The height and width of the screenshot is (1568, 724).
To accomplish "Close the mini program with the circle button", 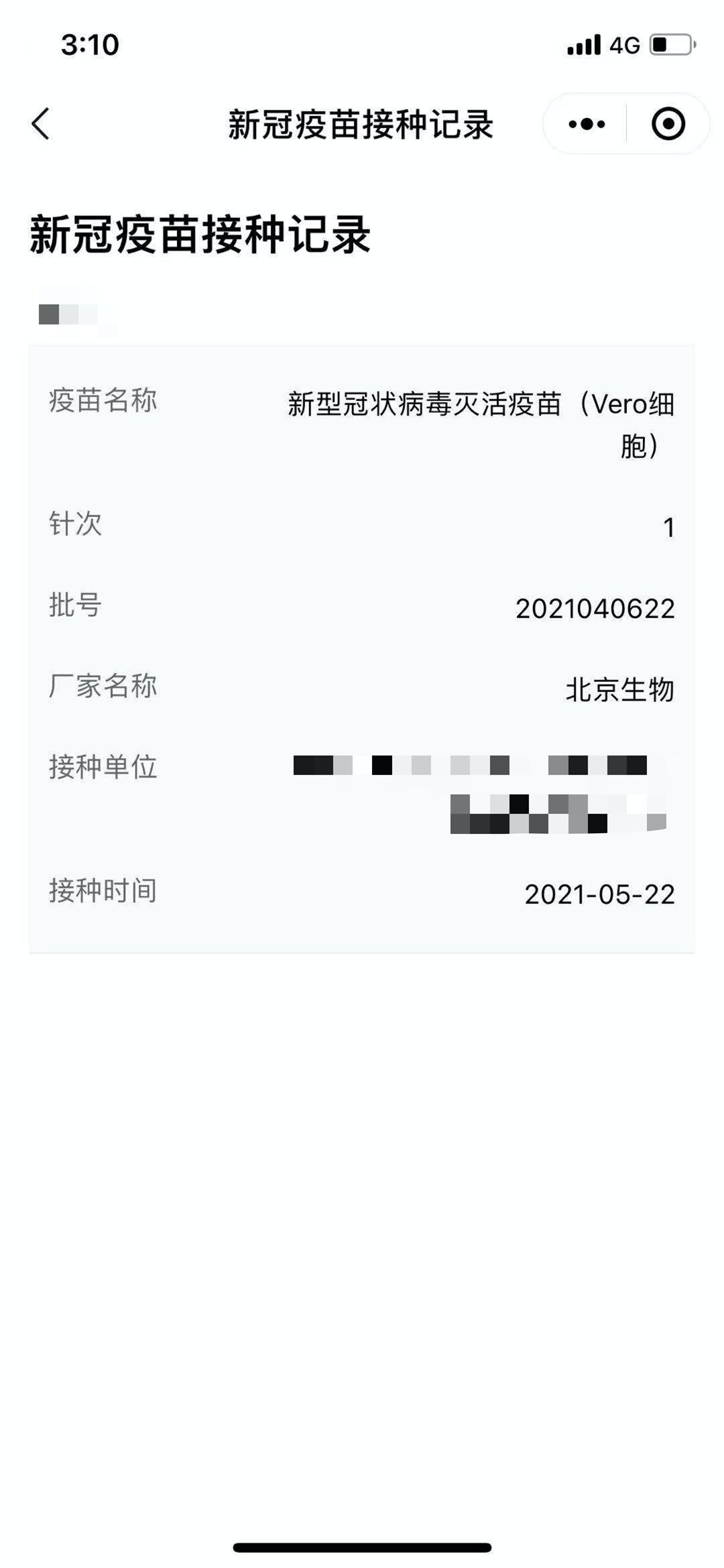I will coord(668,124).
